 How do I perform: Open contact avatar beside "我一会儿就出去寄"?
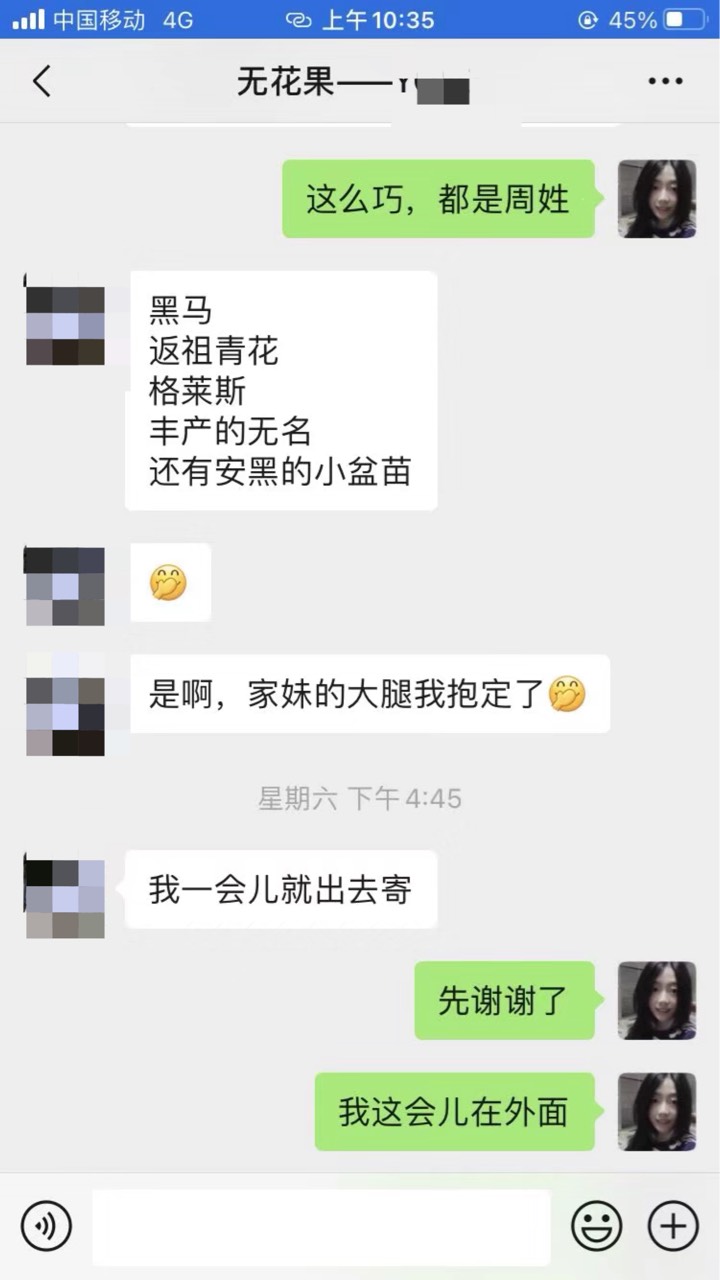click(x=65, y=897)
